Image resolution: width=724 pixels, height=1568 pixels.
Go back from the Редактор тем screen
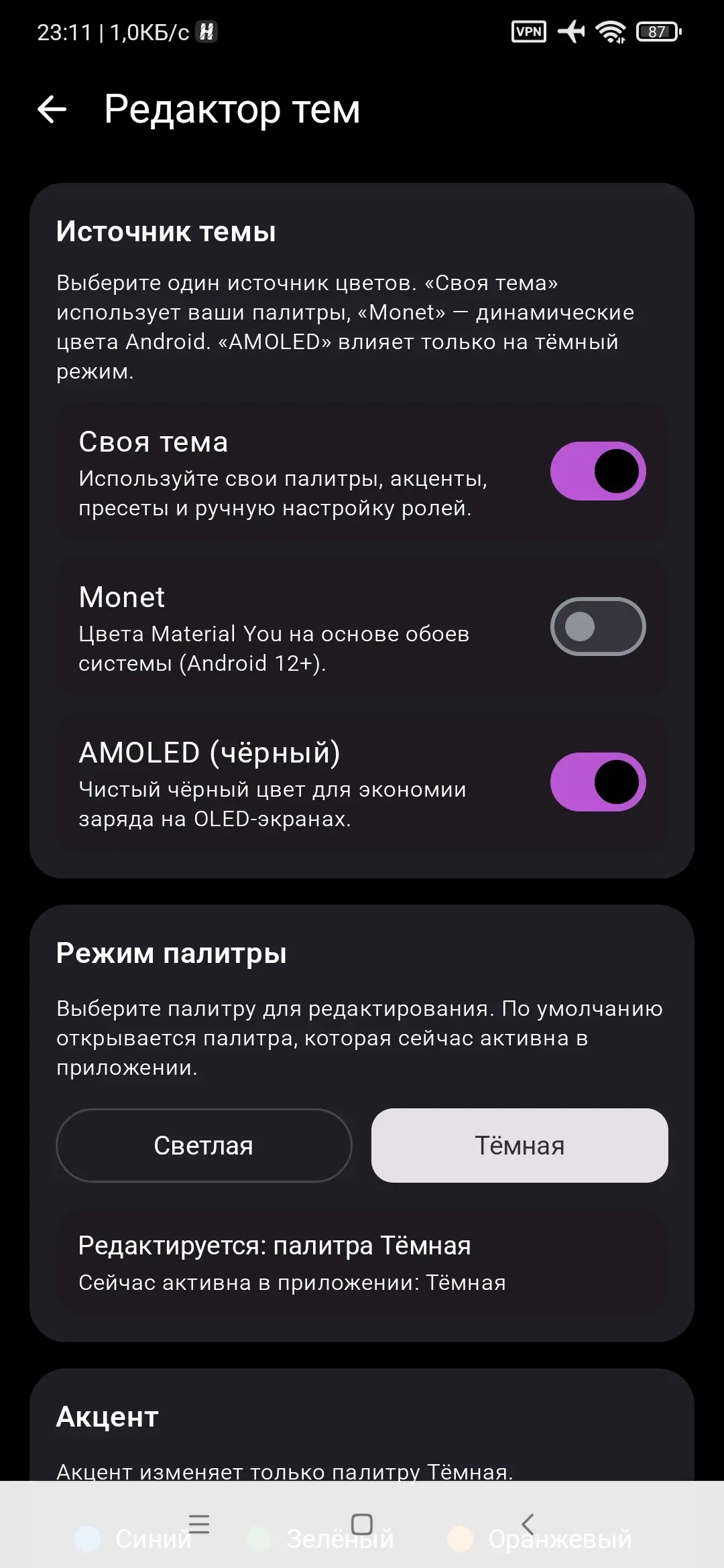[x=52, y=109]
